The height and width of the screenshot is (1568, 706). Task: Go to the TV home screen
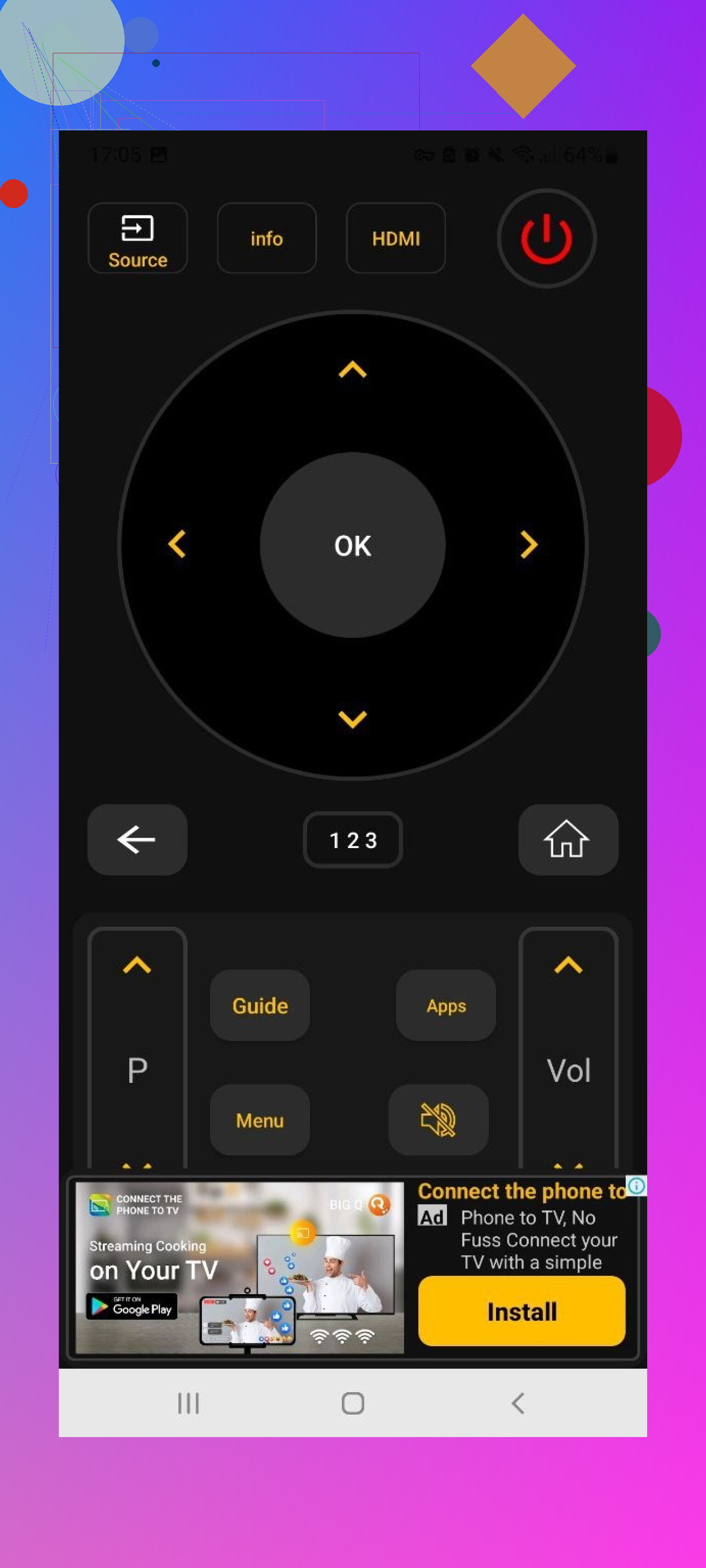pos(568,840)
